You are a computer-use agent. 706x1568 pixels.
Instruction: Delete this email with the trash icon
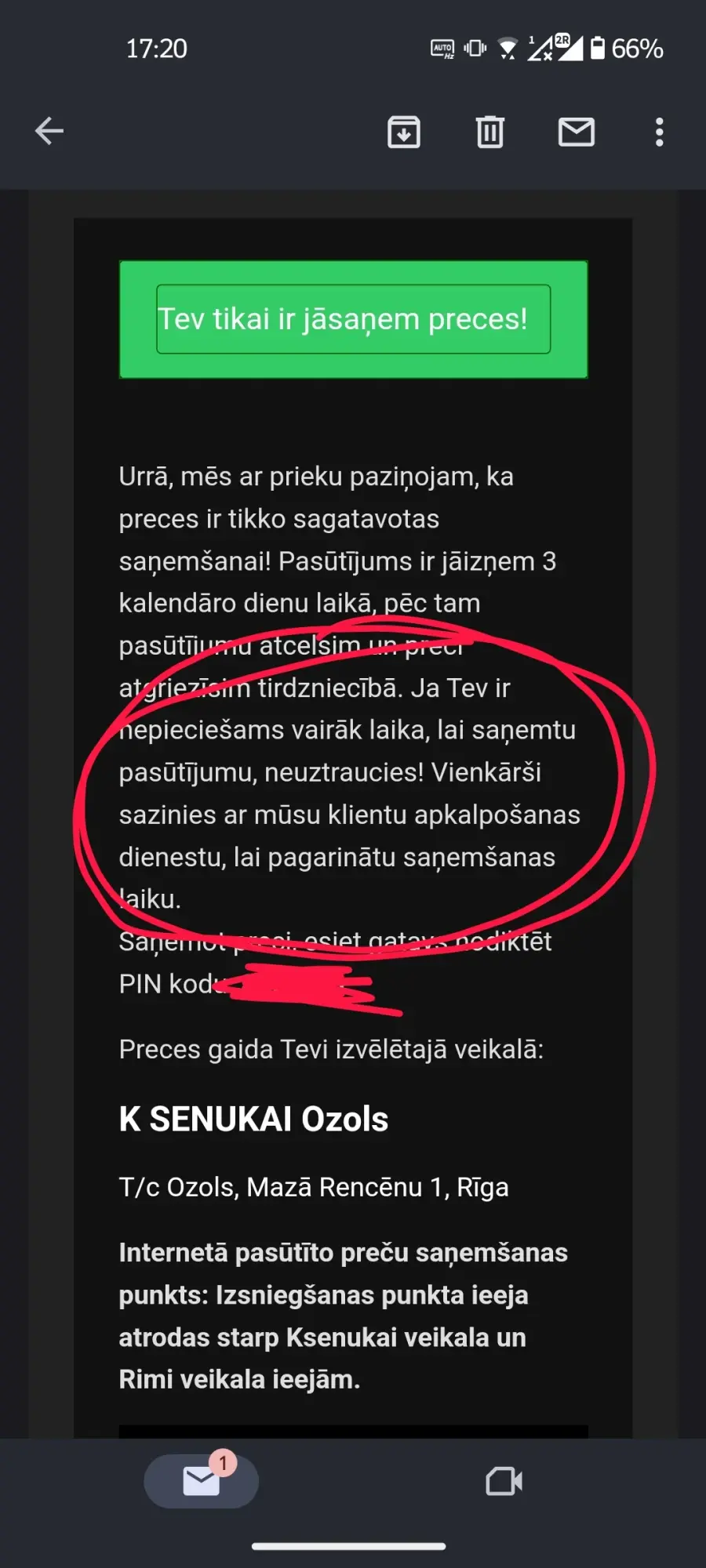tap(490, 132)
